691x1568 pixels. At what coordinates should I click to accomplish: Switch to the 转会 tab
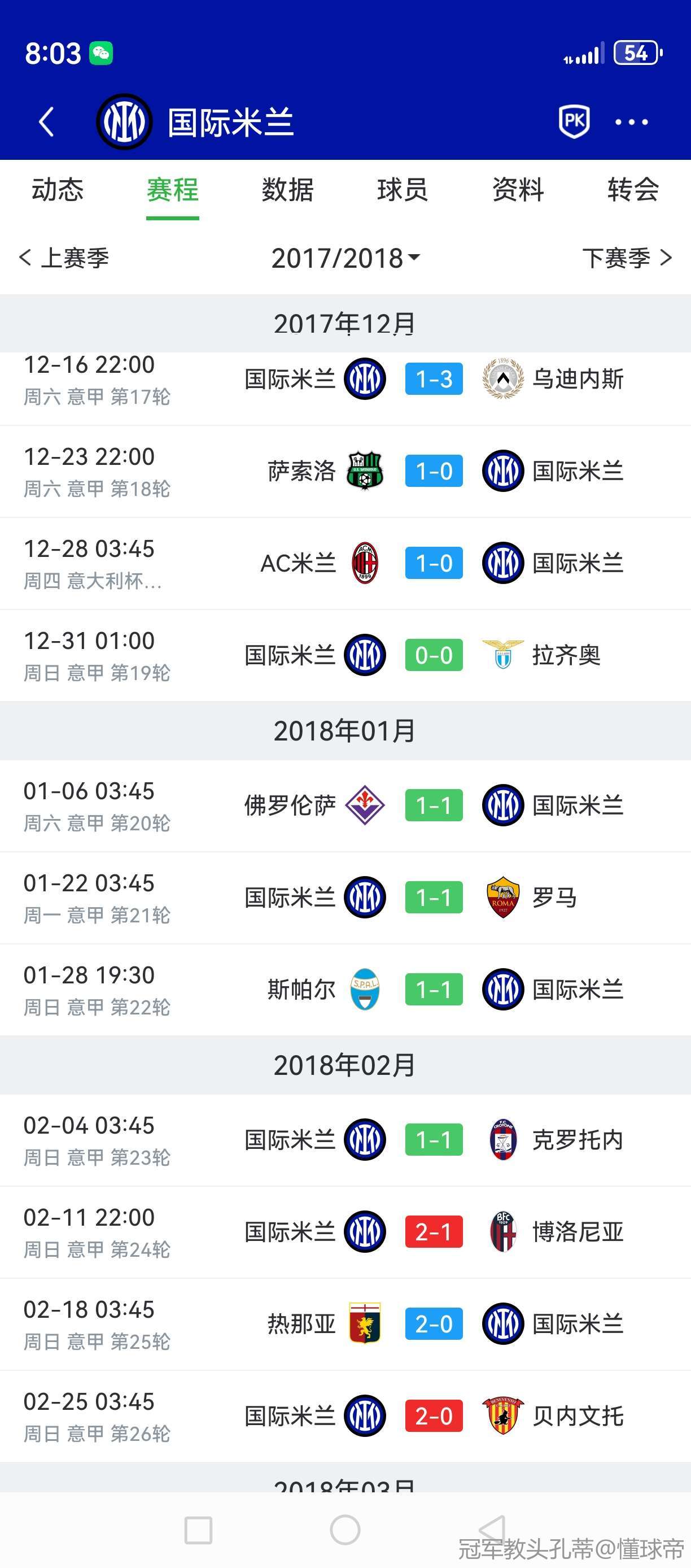click(633, 190)
